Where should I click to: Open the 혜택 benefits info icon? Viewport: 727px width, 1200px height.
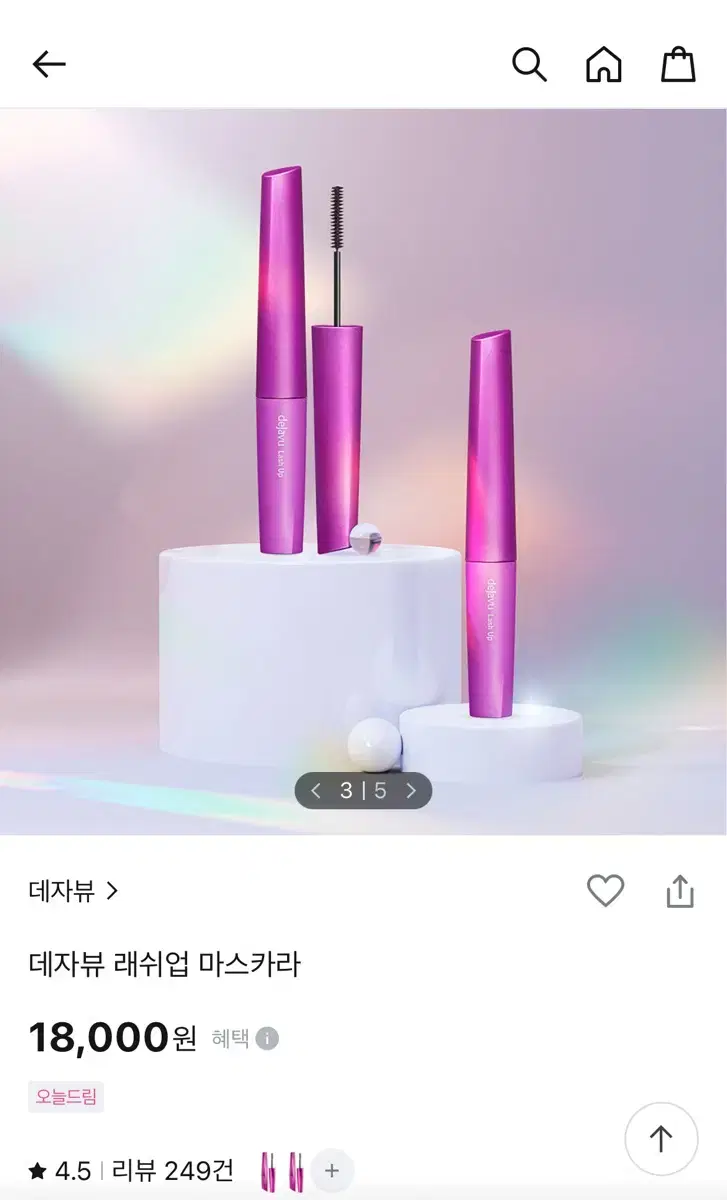click(265, 1038)
